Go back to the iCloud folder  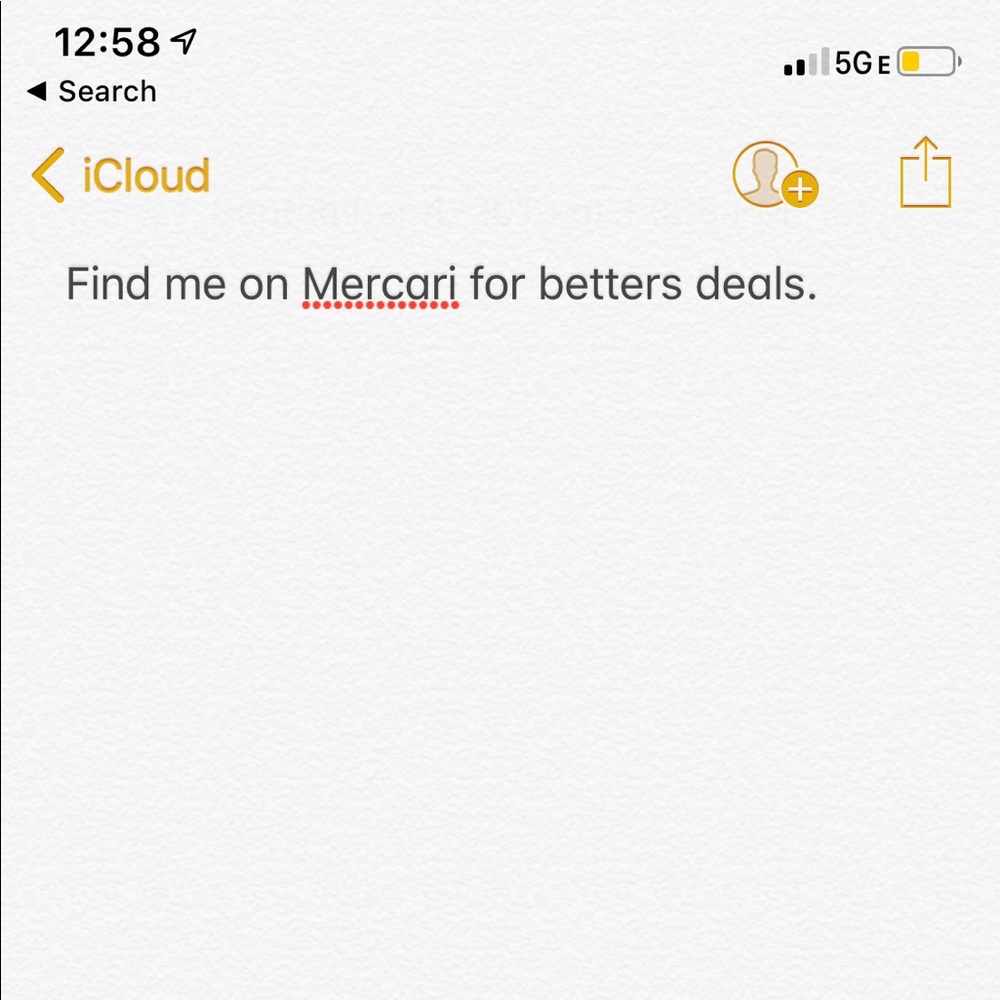121,176
